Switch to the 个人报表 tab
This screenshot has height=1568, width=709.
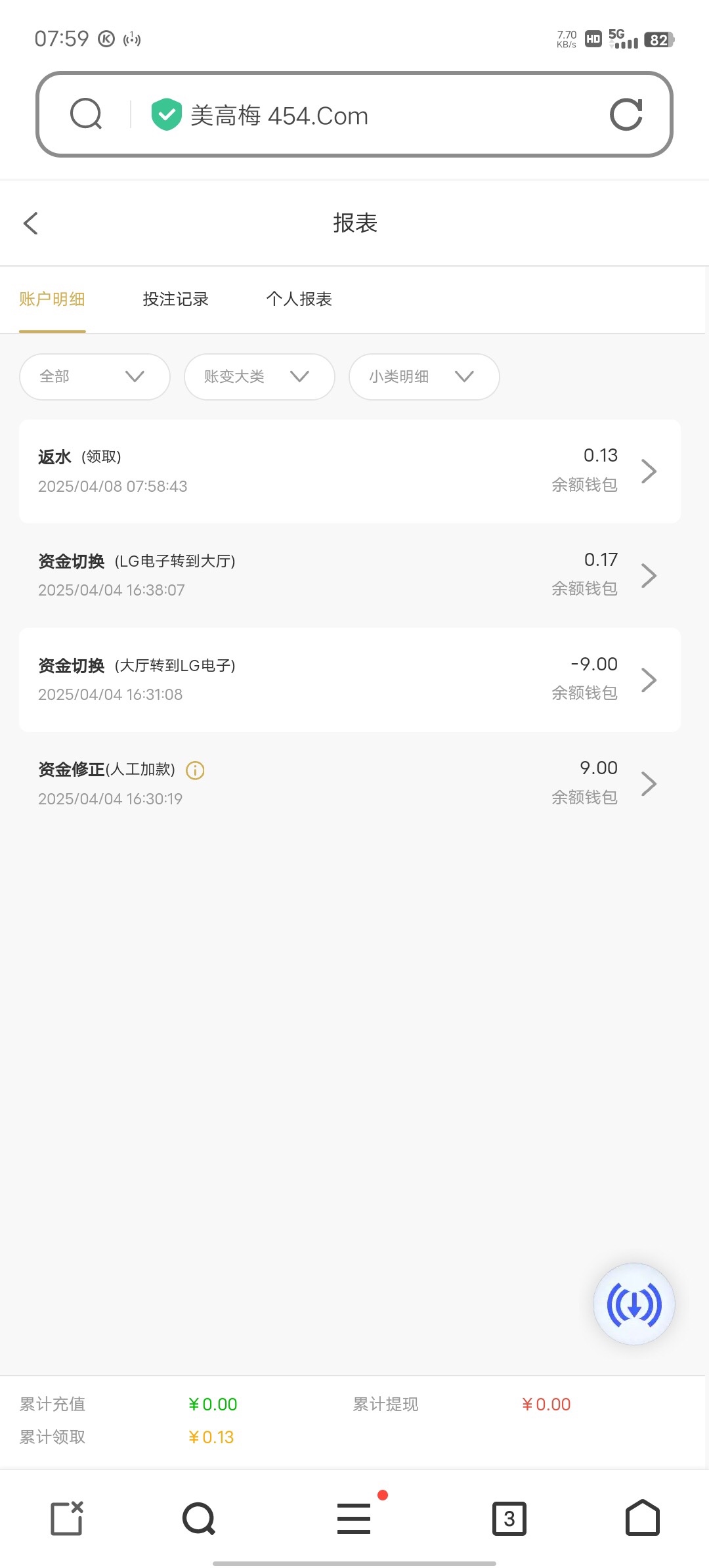click(x=299, y=299)
